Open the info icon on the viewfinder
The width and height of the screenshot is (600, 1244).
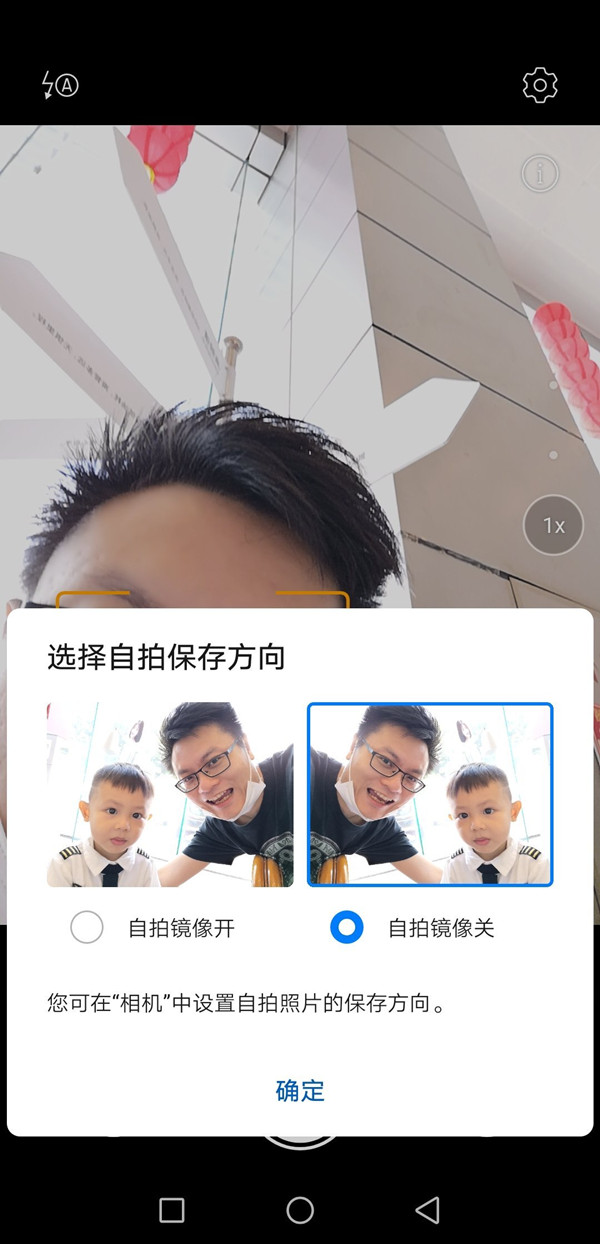click(540, 174)
